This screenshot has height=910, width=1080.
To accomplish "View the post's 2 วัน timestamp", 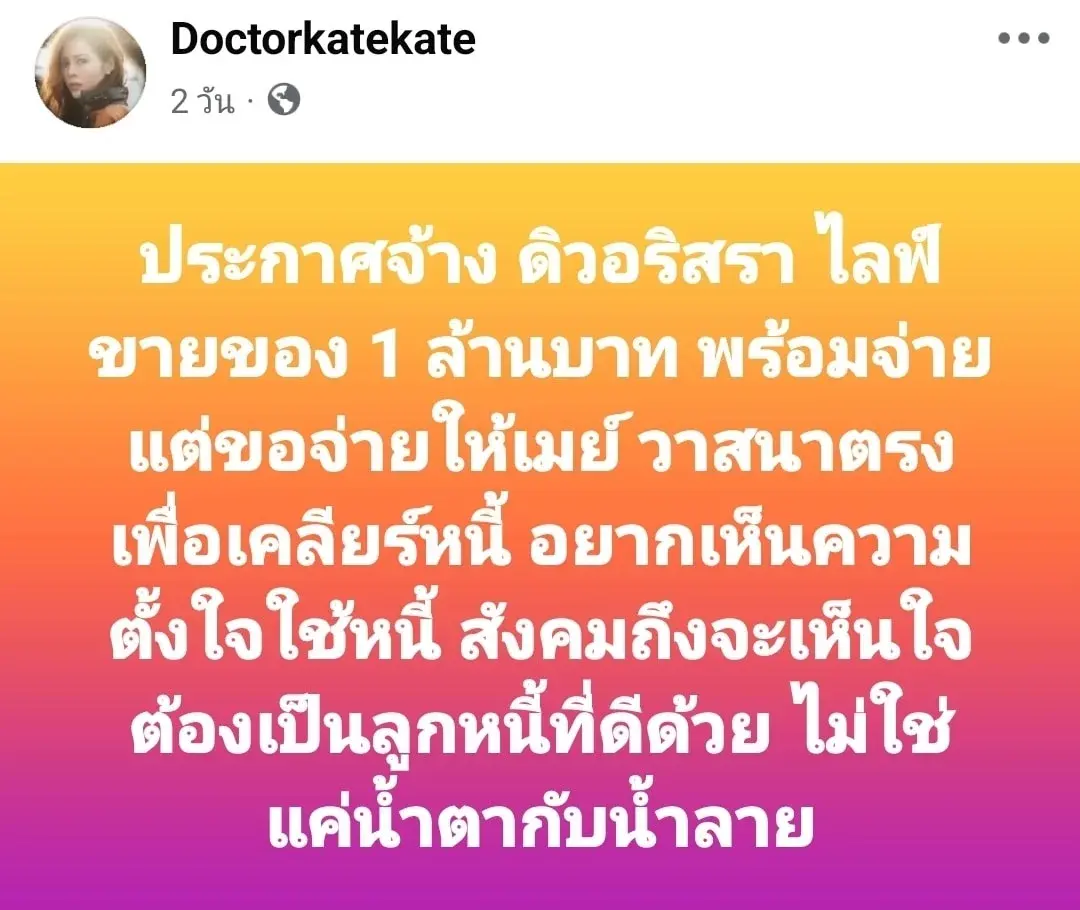I will [202, 101].
